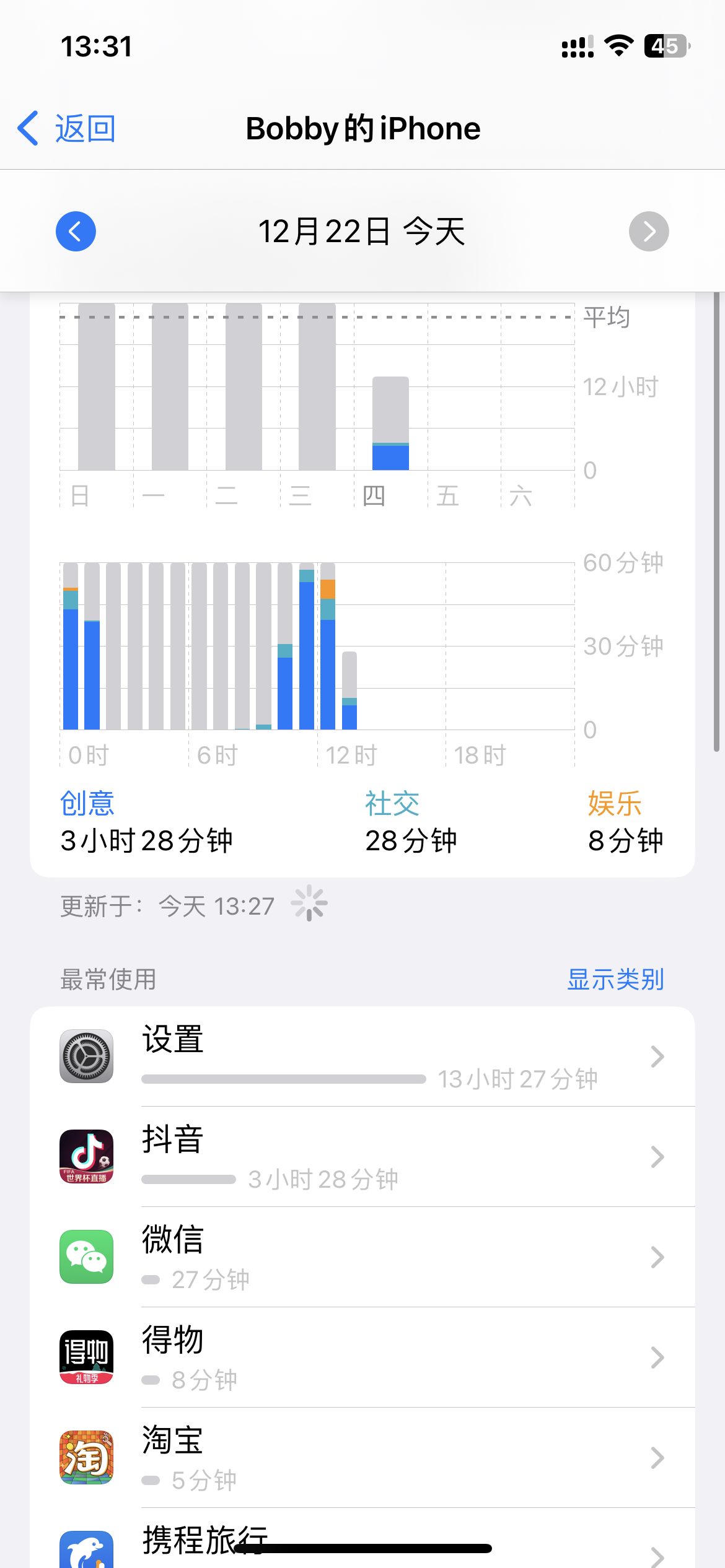Go to the previous day
This screenshot has height=1568, width=725.
[x=76, y=232]
